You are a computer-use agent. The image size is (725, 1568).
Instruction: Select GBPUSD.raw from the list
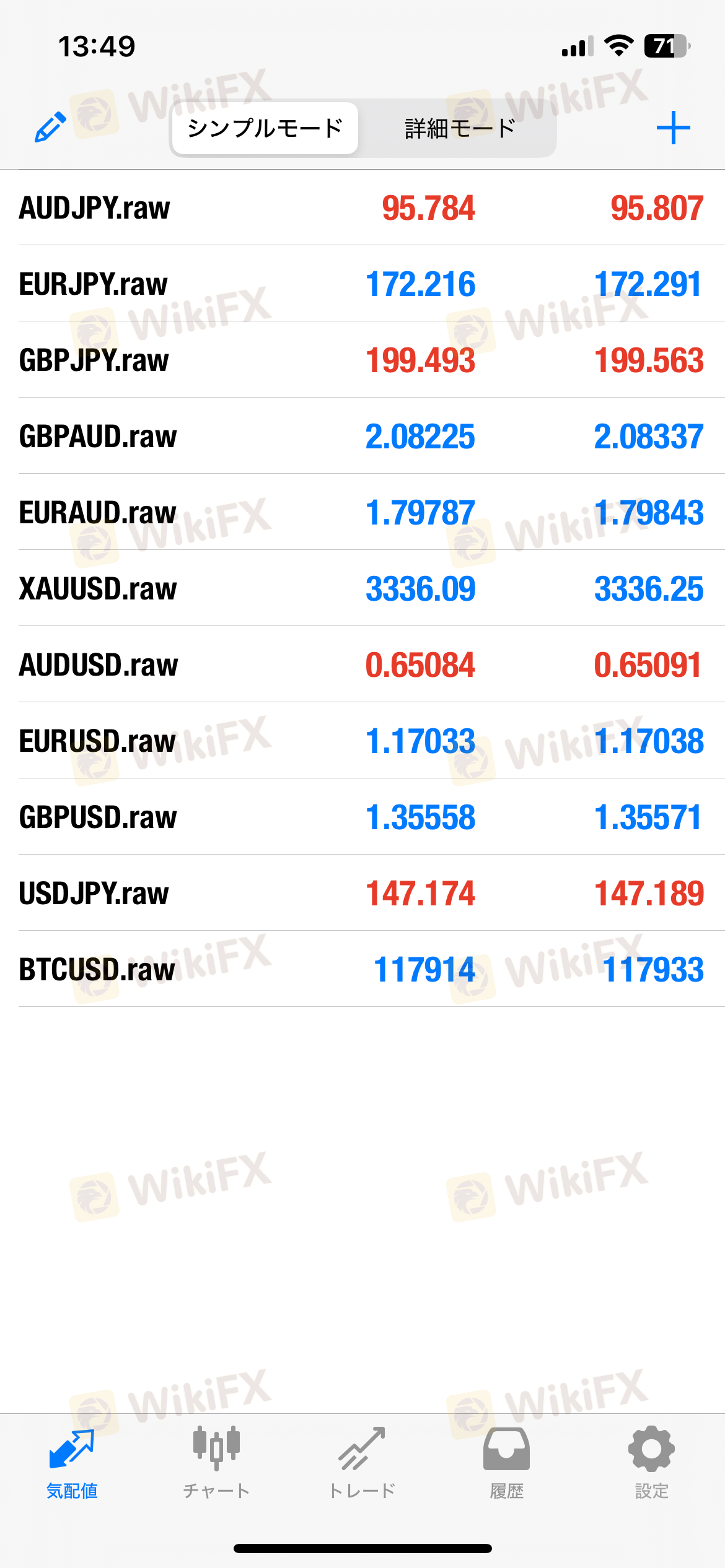click(x=362, y=817)
